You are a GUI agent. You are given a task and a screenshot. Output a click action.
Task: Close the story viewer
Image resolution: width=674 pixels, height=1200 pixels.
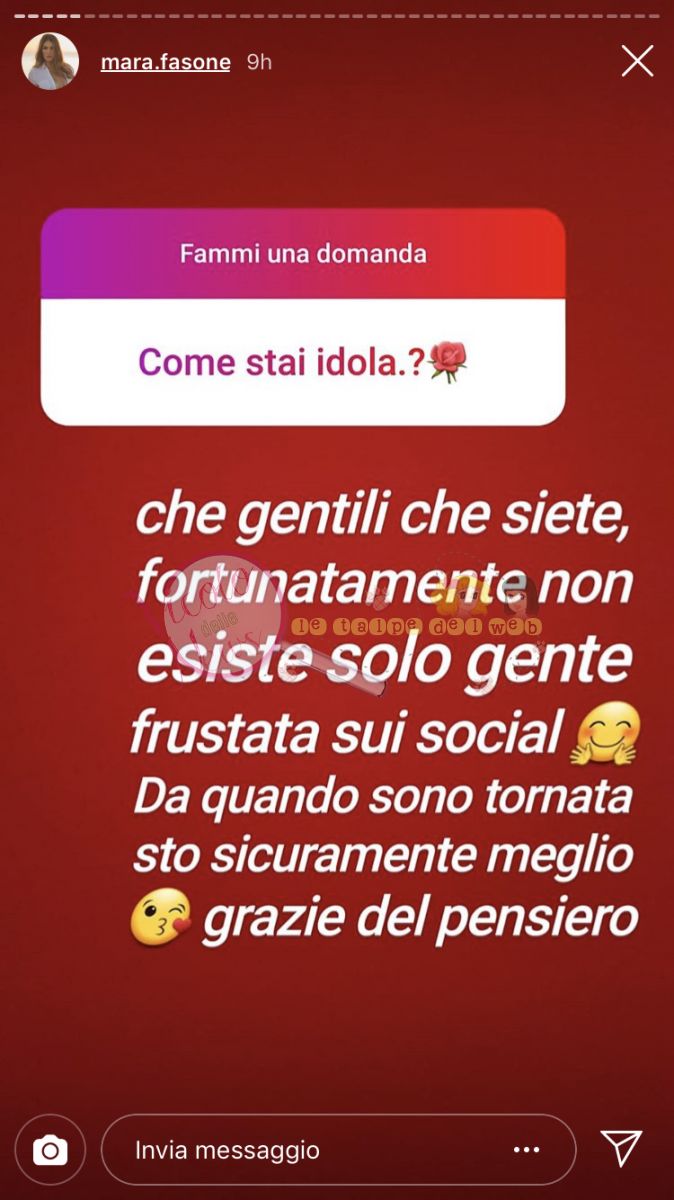click(x=637, y=62)
